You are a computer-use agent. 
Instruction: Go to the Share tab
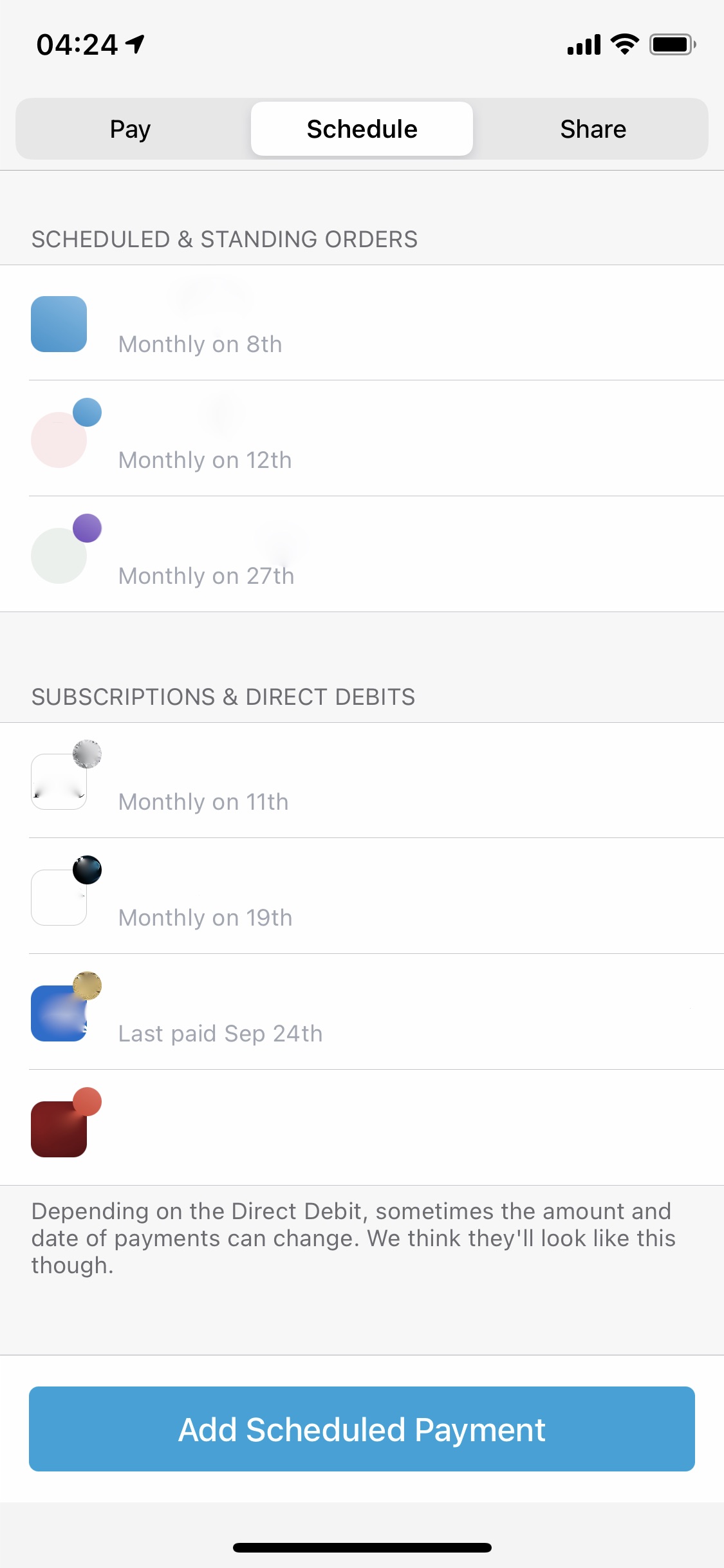pos(593,129)
